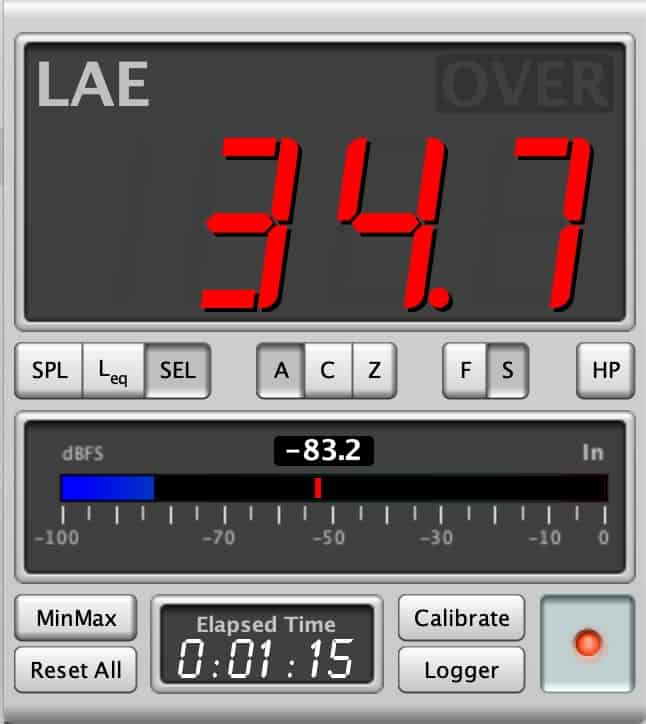Toggle the HP high-pass filter
The image size is (646, 724).
point(605,371)
